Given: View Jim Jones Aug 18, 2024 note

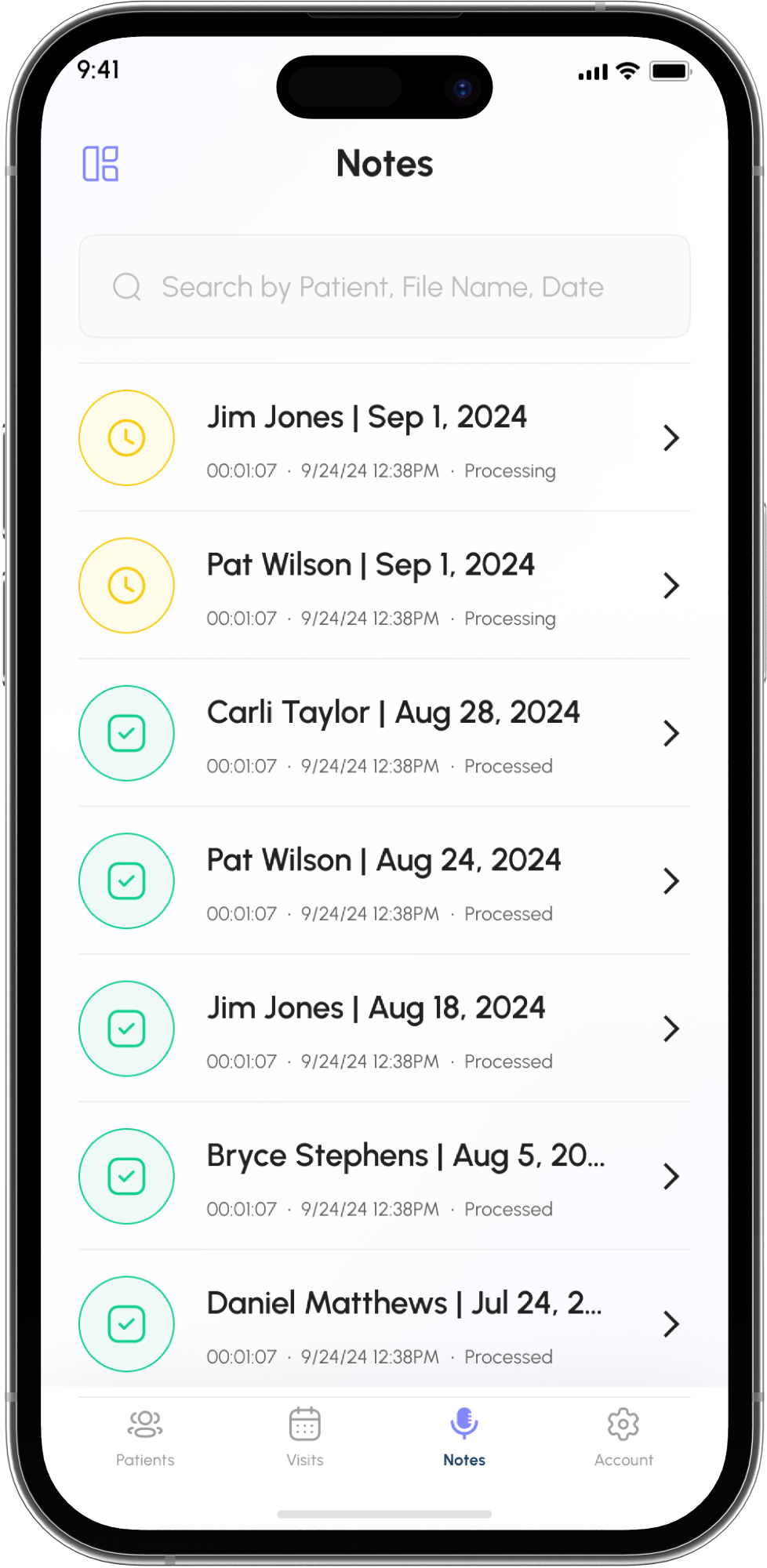Looking at the screenshot, I should coord(383,1029).
